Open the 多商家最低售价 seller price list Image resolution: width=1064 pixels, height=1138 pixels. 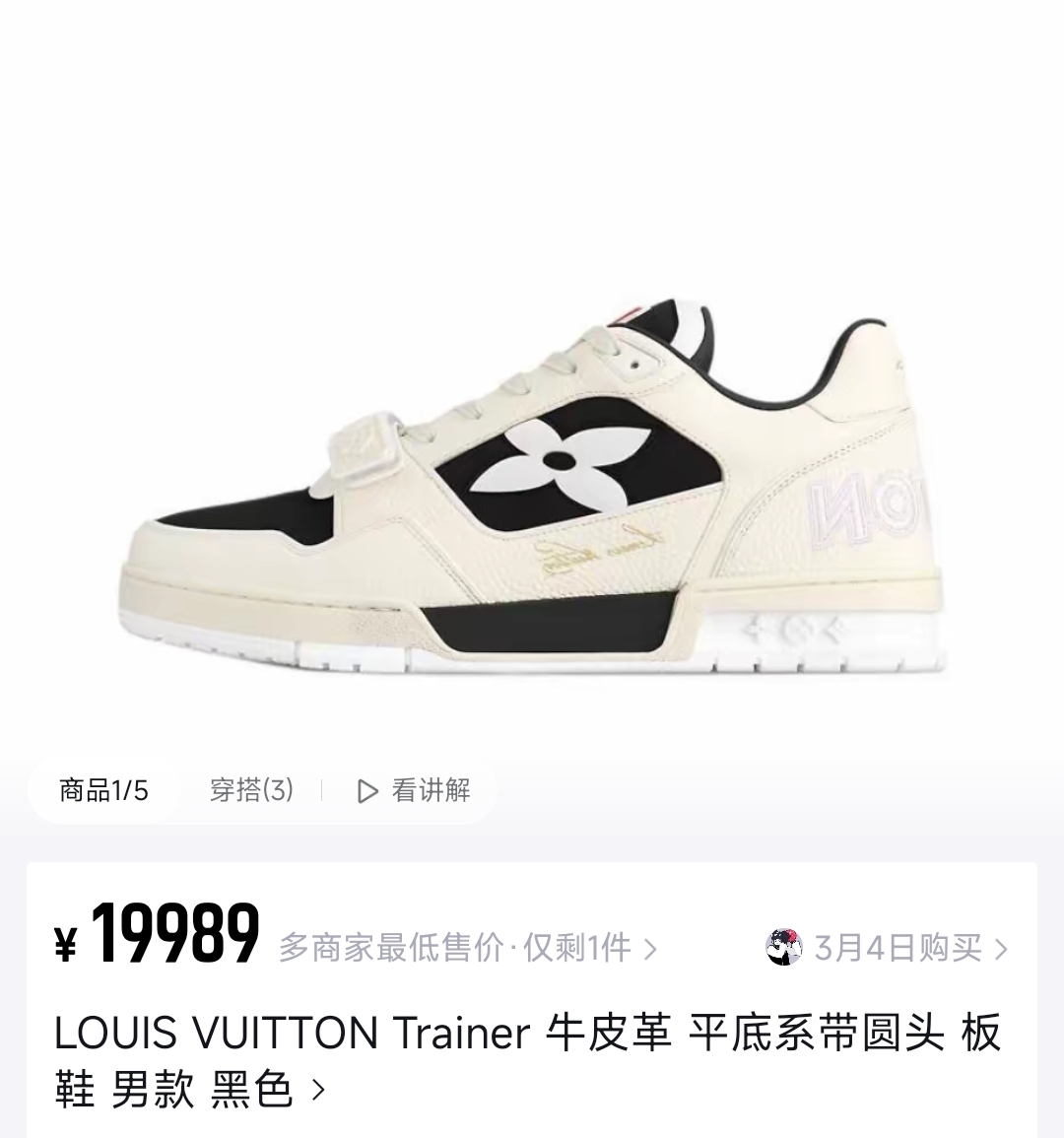pyautogui.click(x=468, y=948)
